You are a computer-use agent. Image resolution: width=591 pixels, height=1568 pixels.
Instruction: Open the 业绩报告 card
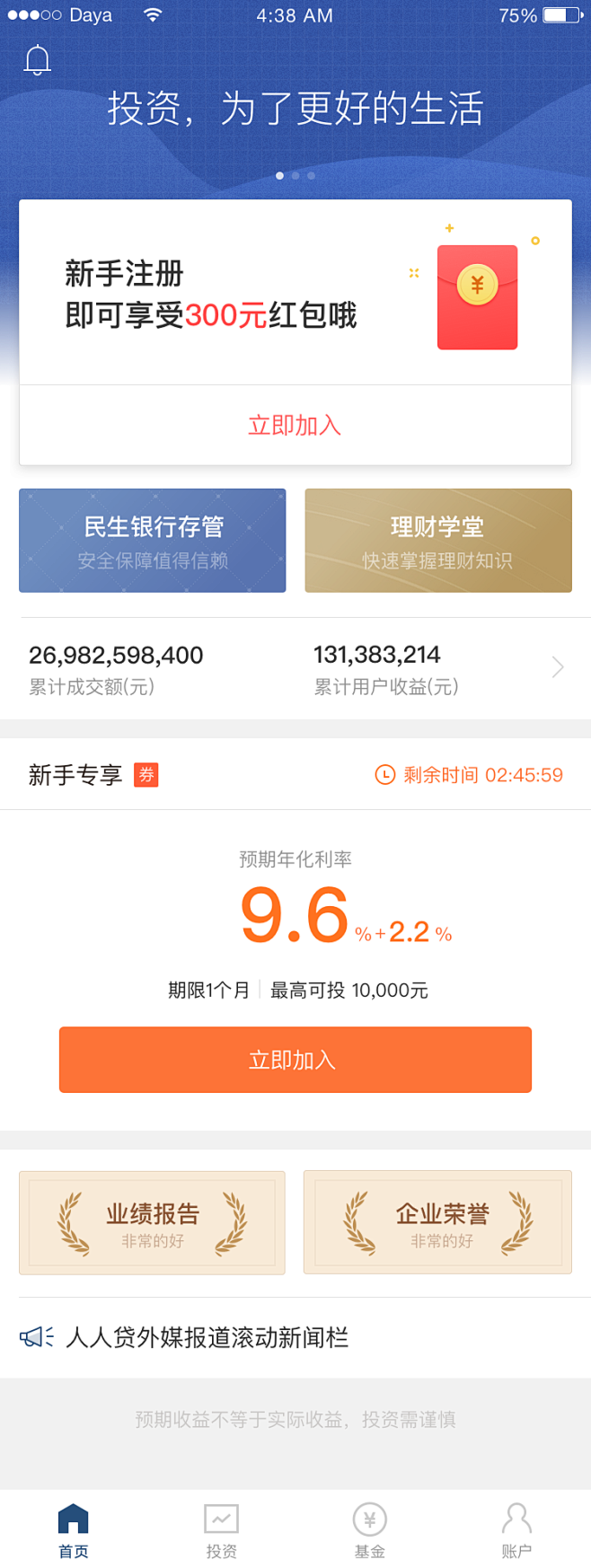pyautogui.click(x=152, y=1222)
